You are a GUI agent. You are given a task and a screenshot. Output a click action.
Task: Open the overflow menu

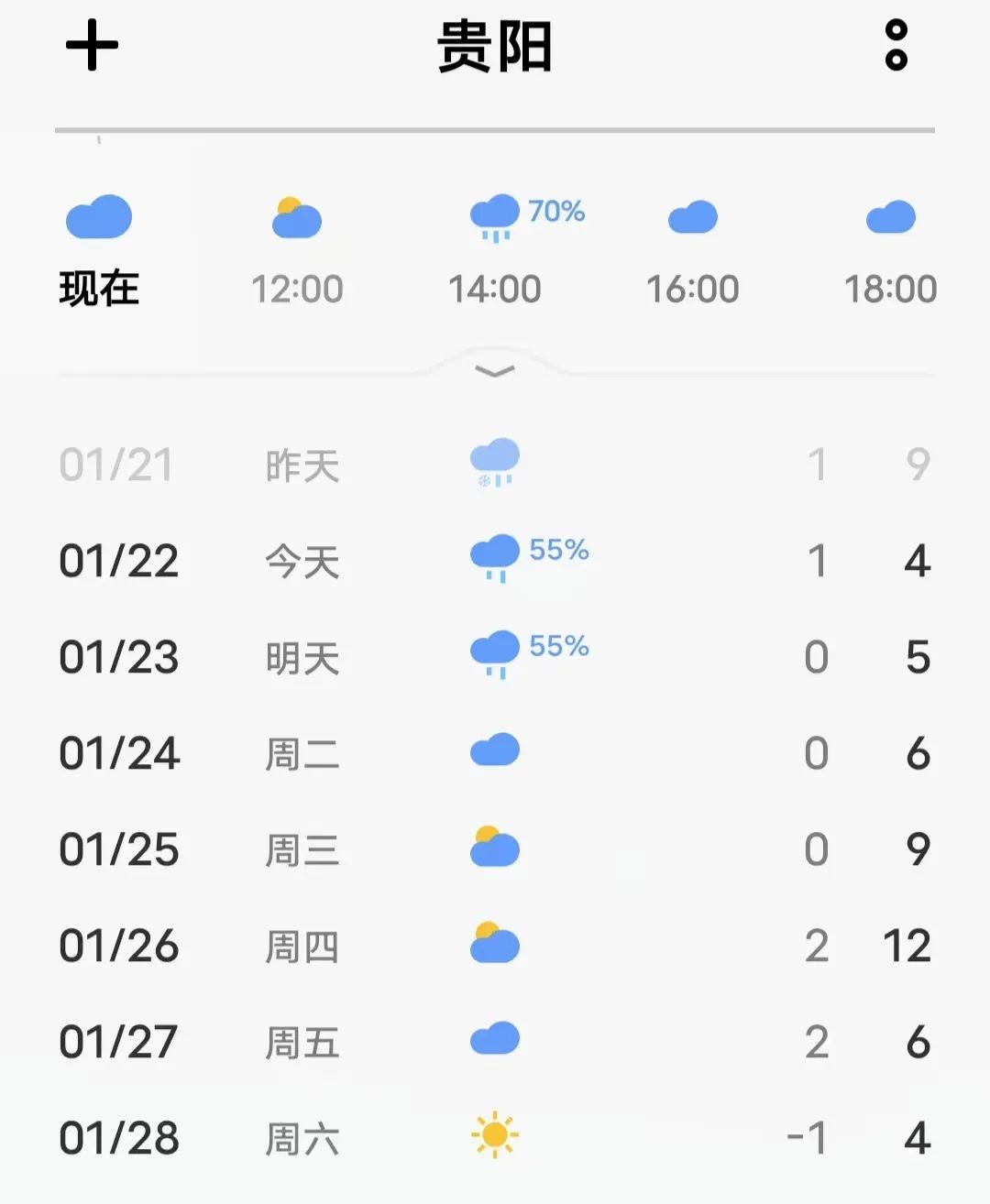[896, 45]
